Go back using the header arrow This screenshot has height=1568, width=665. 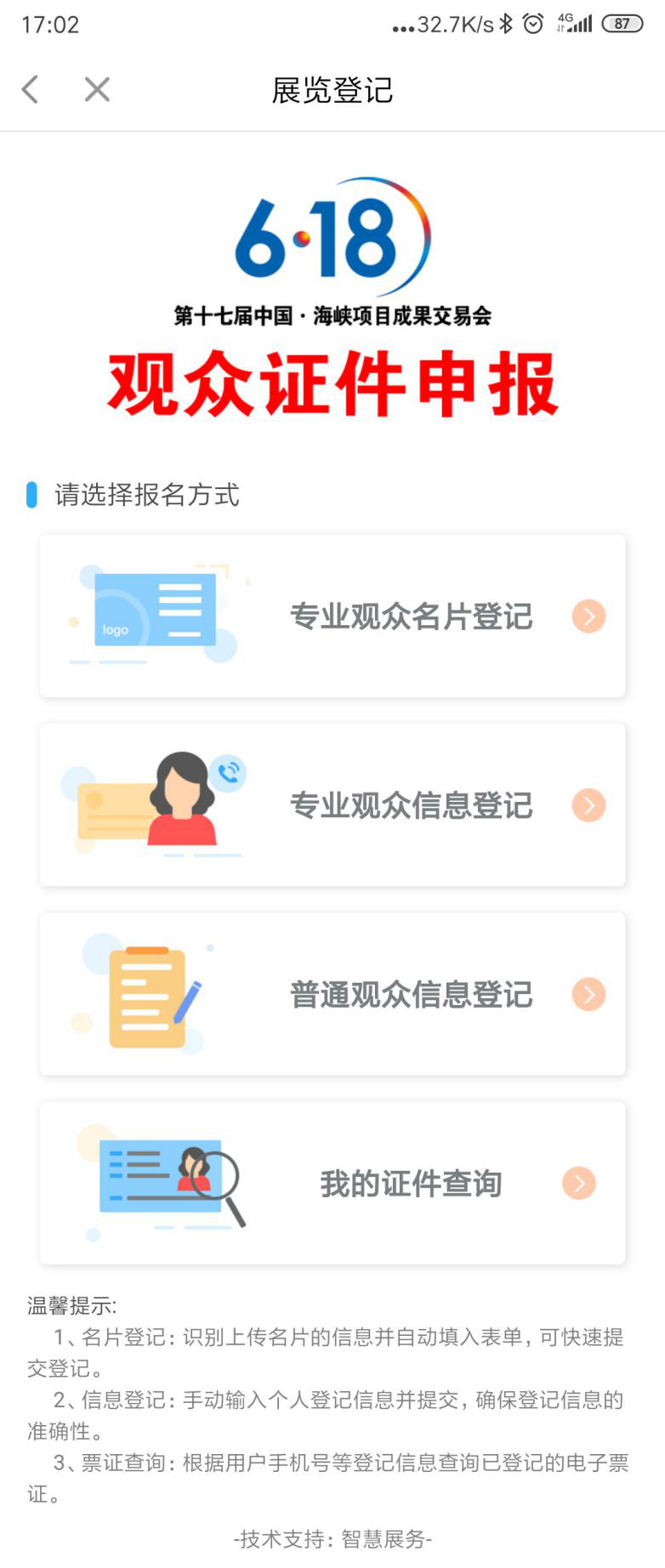[31, 89]
